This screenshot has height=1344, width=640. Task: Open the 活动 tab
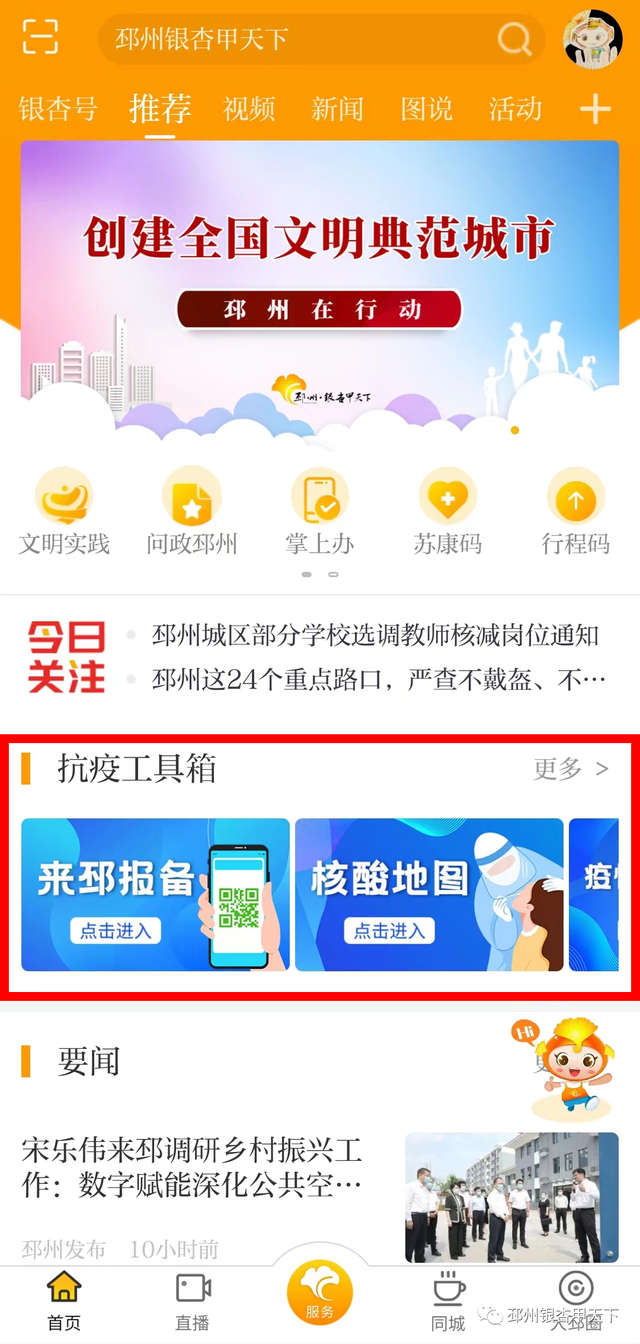[515, 109]
